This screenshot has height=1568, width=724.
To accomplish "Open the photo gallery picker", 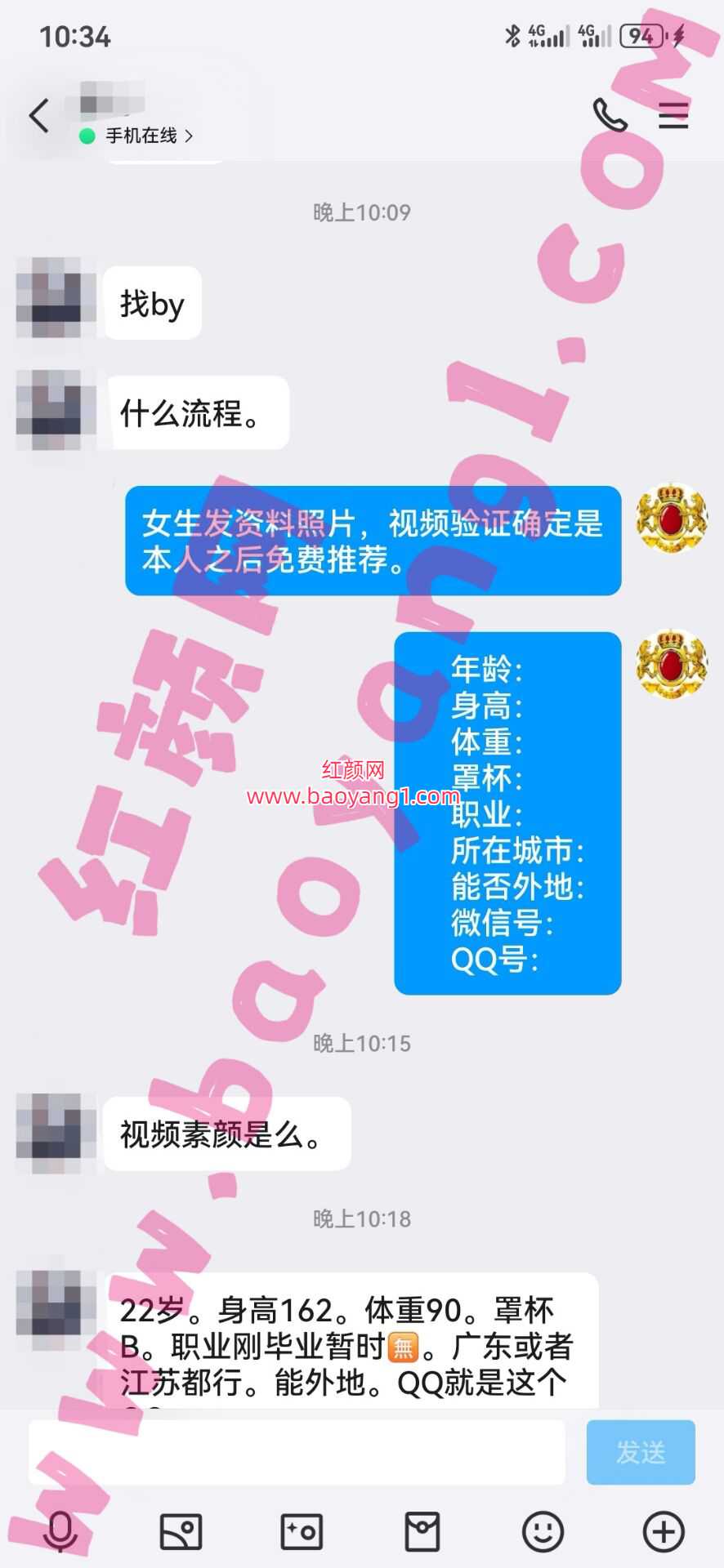I will [181, 1531].
